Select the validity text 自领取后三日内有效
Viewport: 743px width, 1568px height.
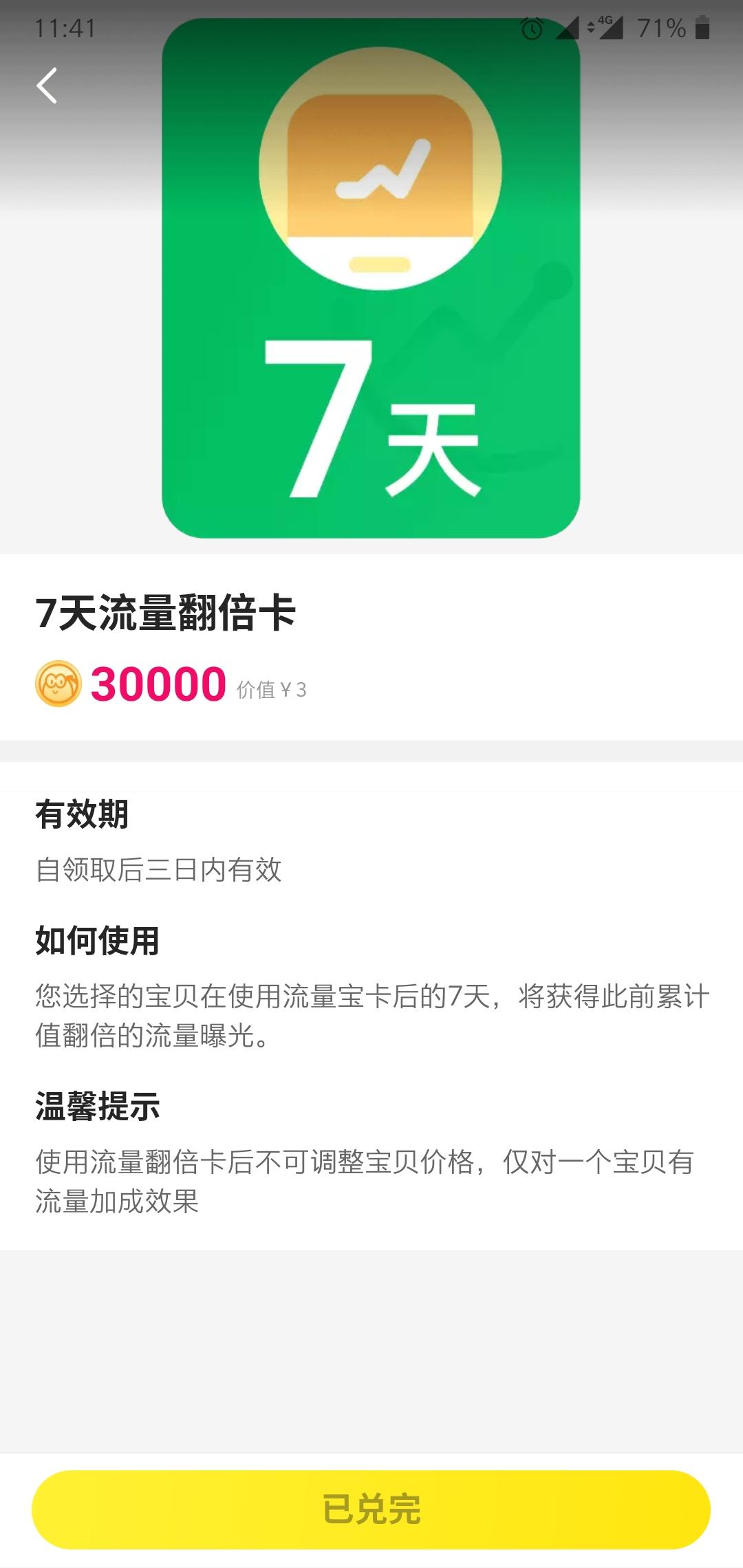160,869
